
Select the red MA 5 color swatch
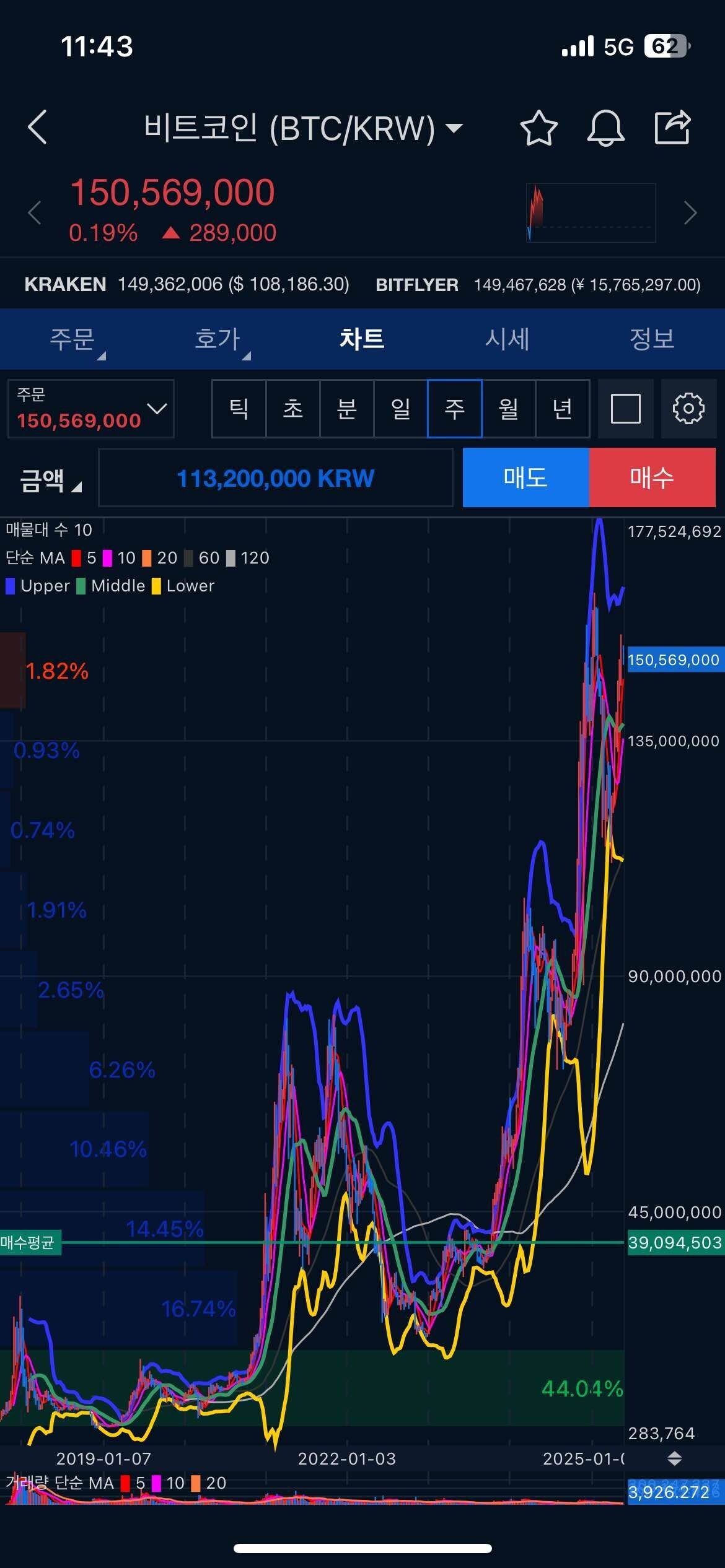[x=76, y=558]
